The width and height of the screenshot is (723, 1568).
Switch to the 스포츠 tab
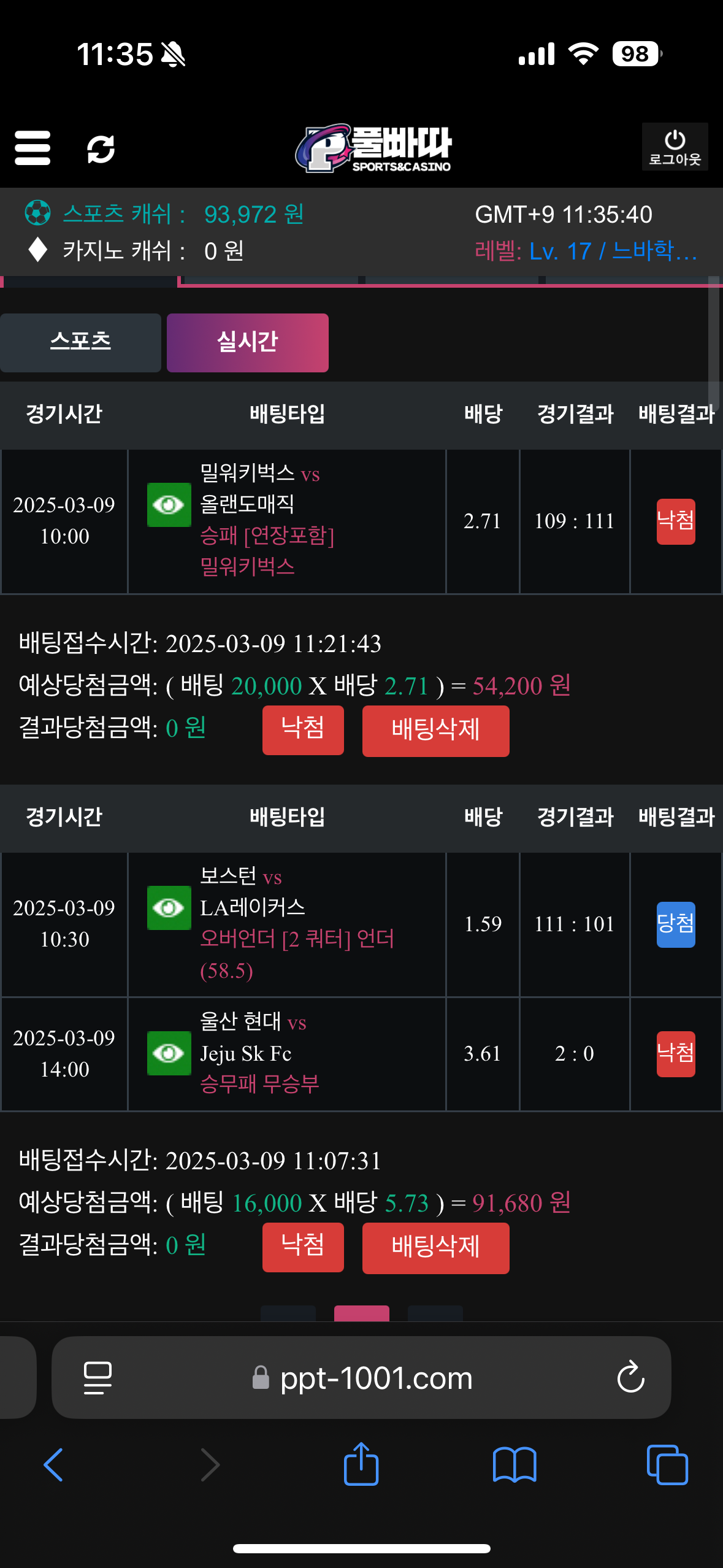(80, 342)
